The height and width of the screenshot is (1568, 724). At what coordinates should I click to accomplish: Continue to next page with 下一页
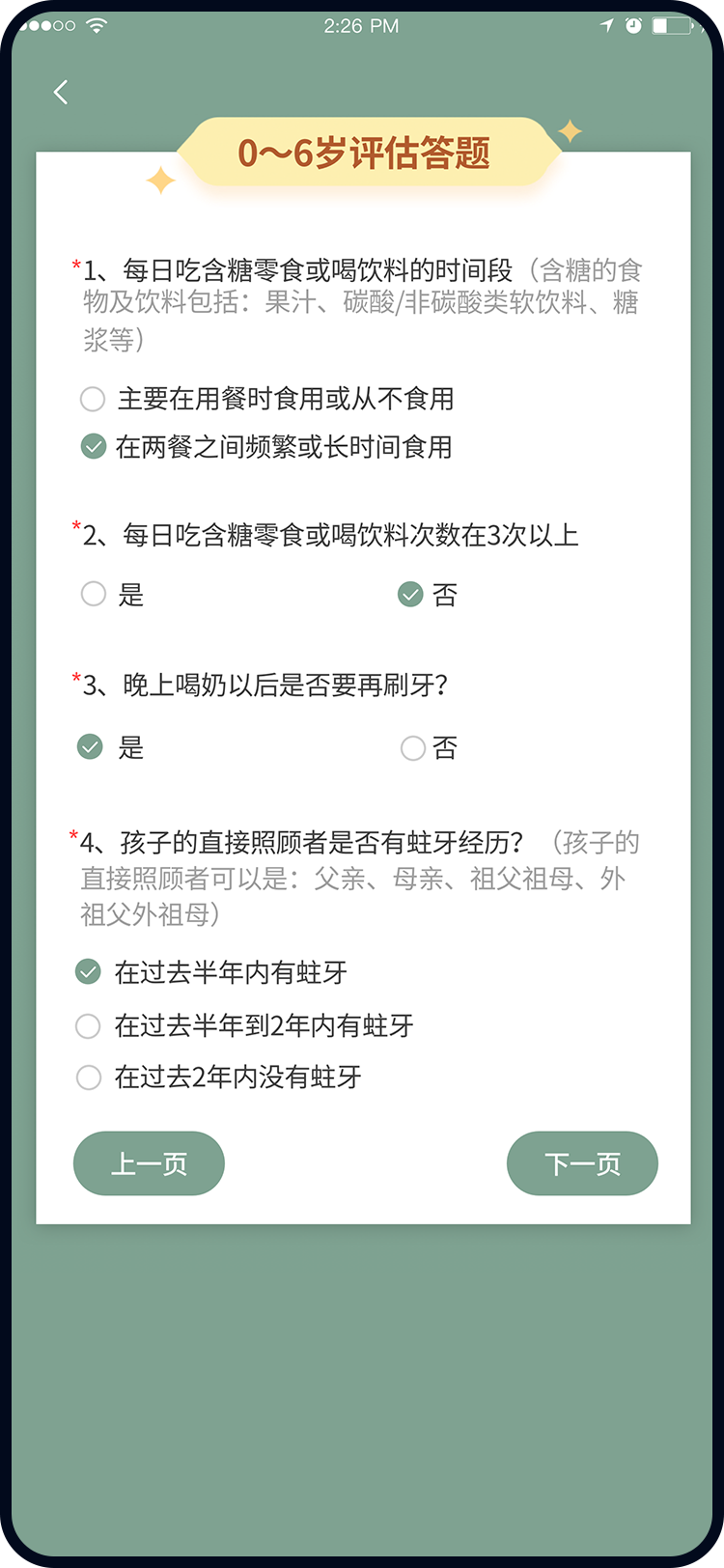[x=582, y=1163]
